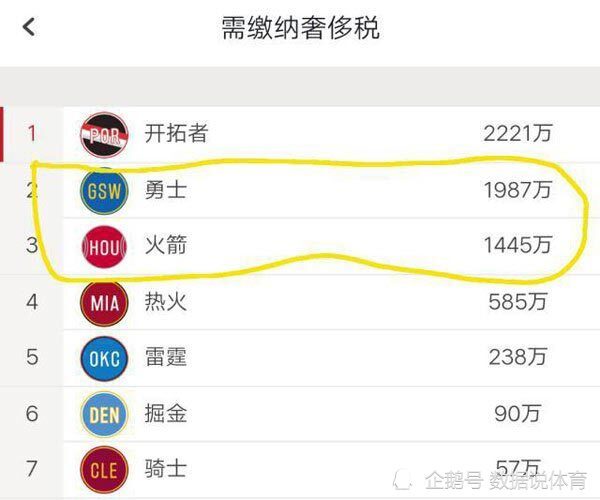
Task: Open the 开拓者 (POR) row
Action: pos(300,134)
